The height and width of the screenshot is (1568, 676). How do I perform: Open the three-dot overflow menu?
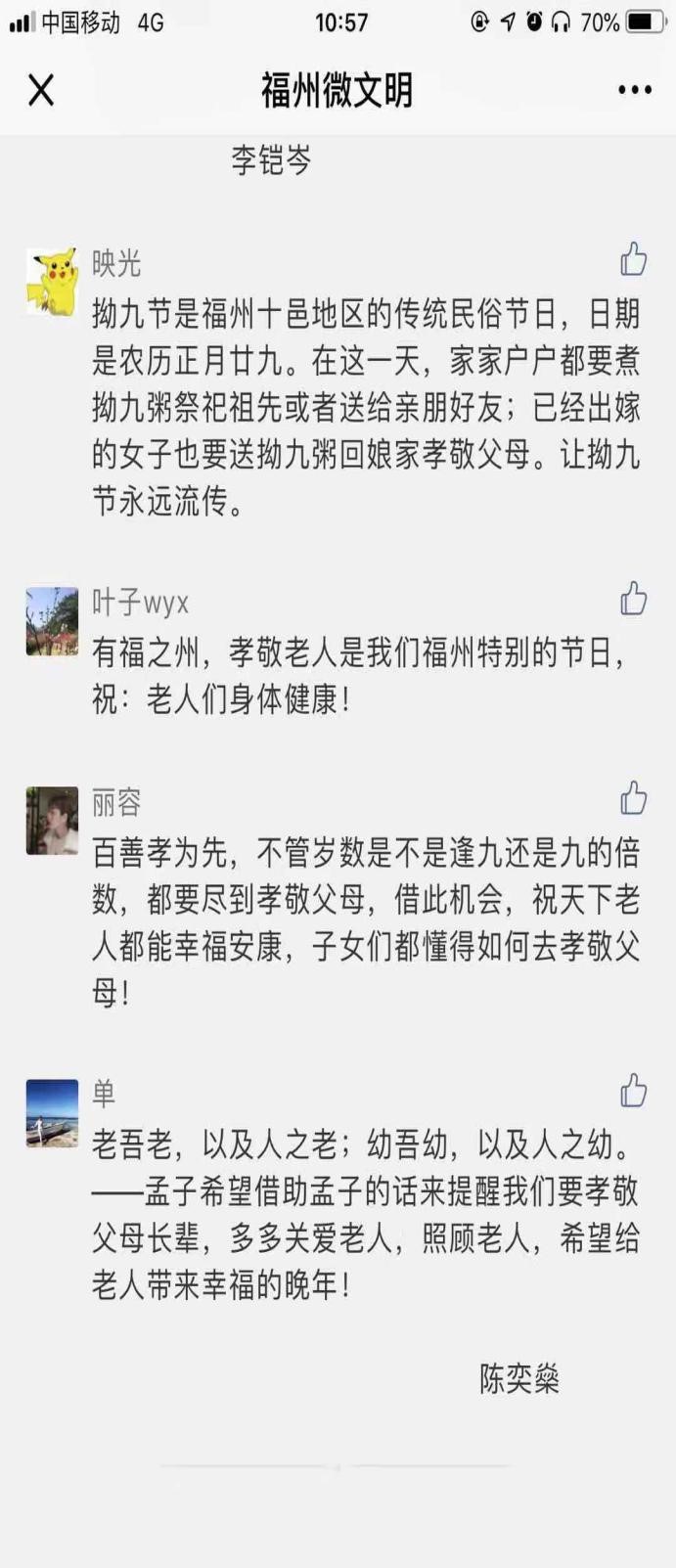point(634,90)
